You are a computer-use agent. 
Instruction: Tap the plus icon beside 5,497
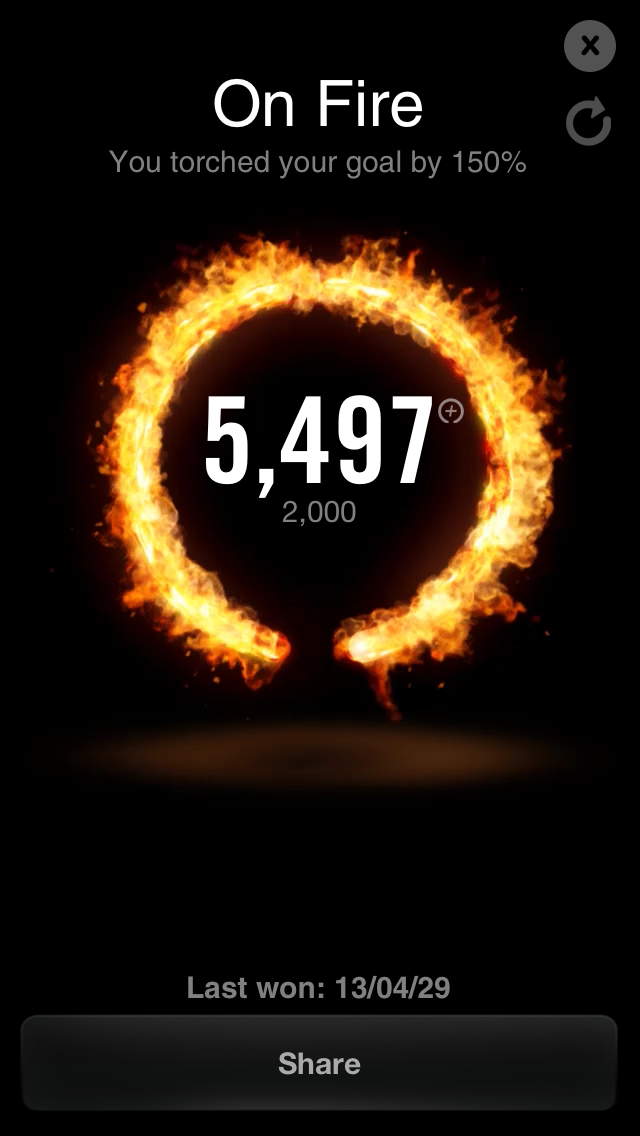pyautogui.click(x=452, y=411)
